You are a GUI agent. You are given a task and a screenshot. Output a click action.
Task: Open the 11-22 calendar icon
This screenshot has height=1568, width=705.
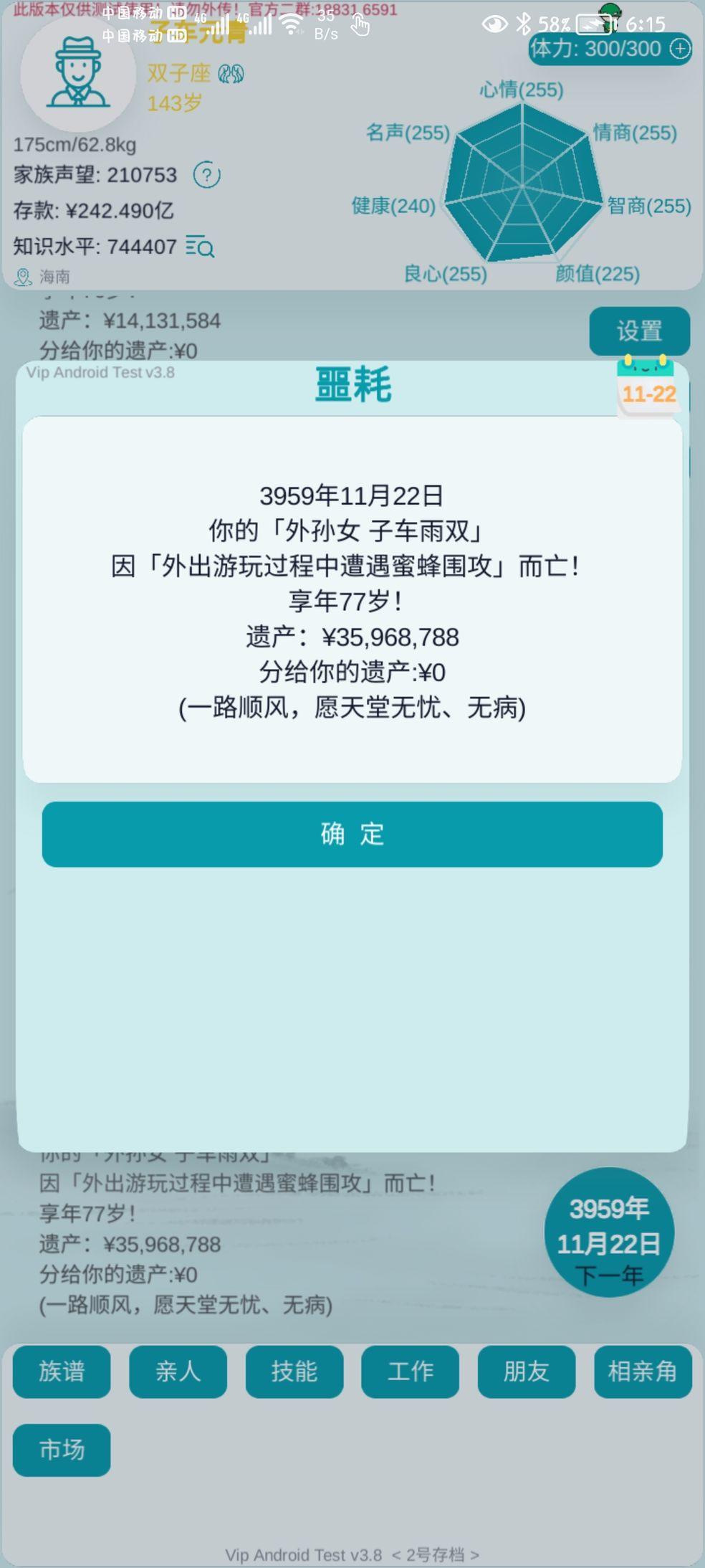648,386
